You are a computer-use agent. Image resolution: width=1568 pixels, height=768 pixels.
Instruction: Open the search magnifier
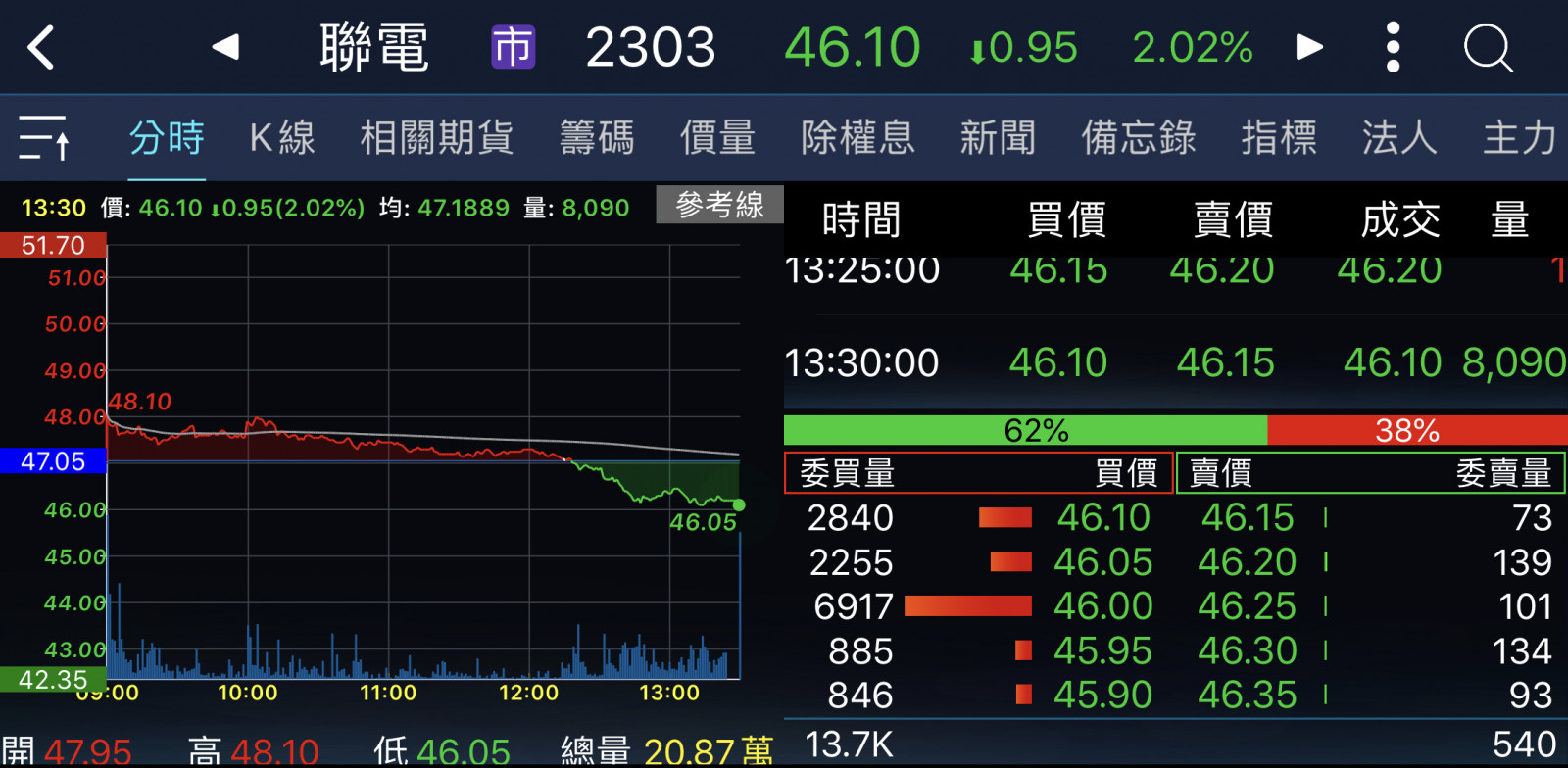tap(1488, 47)
